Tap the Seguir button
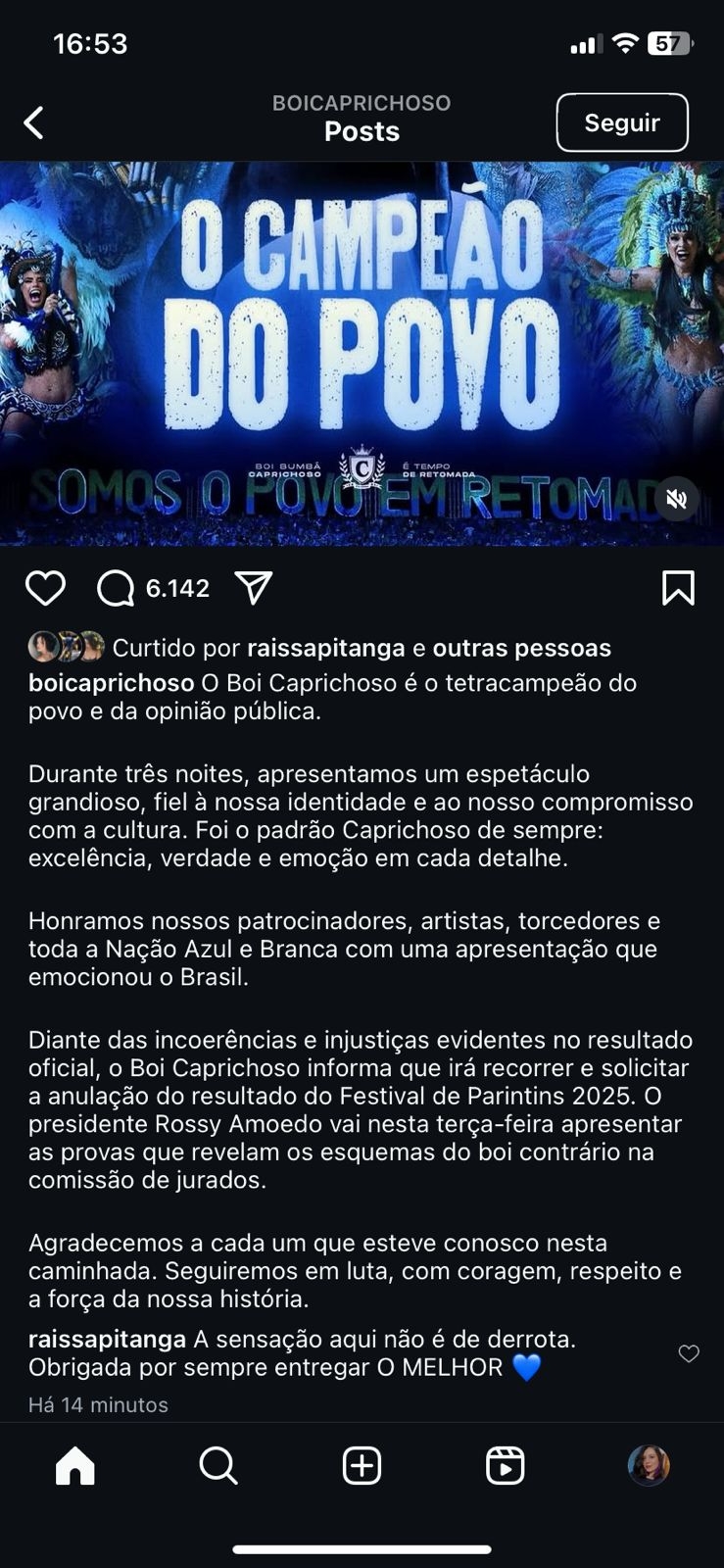The width and height of the screenshot is (724, 1568). coord(622,122)
